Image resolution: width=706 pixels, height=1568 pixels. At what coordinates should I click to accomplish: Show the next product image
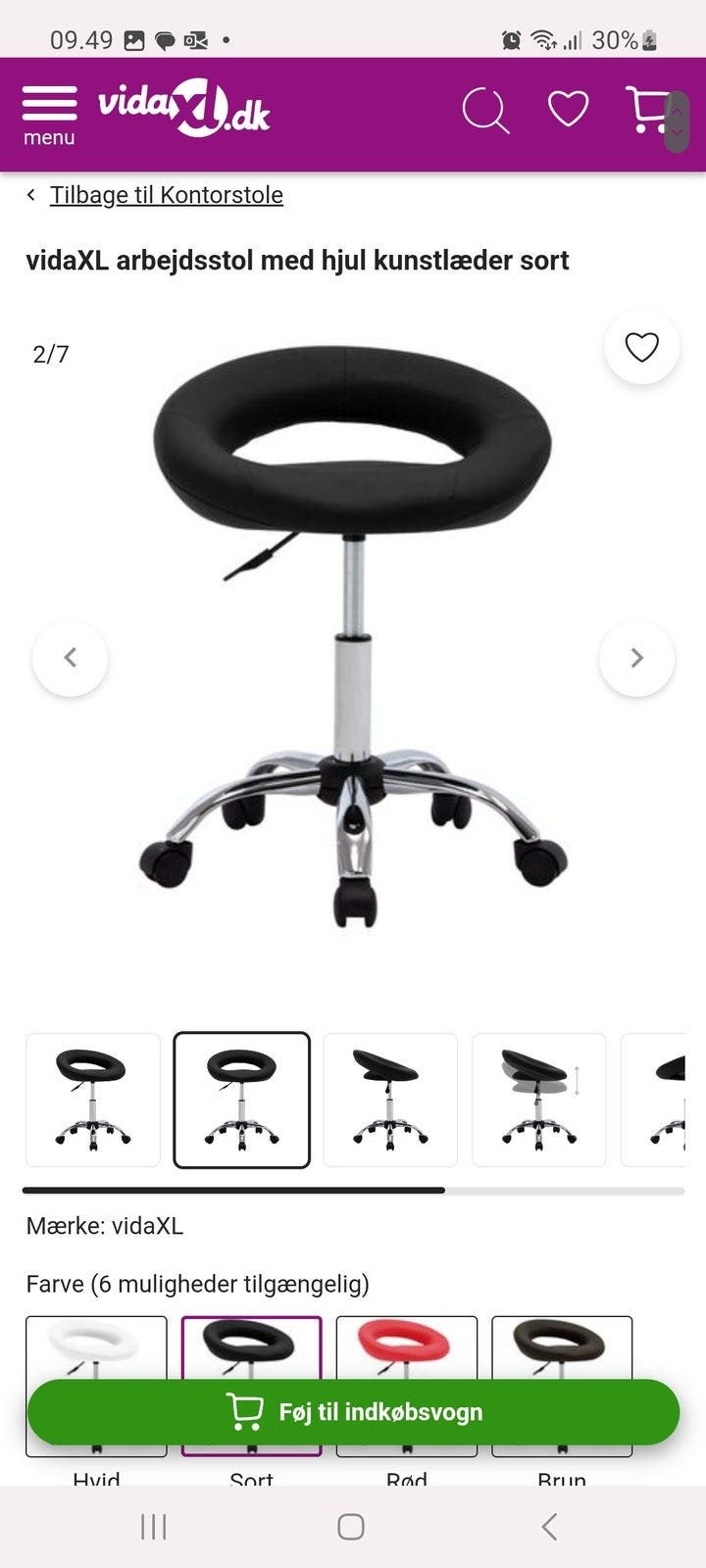click(636, 658)
